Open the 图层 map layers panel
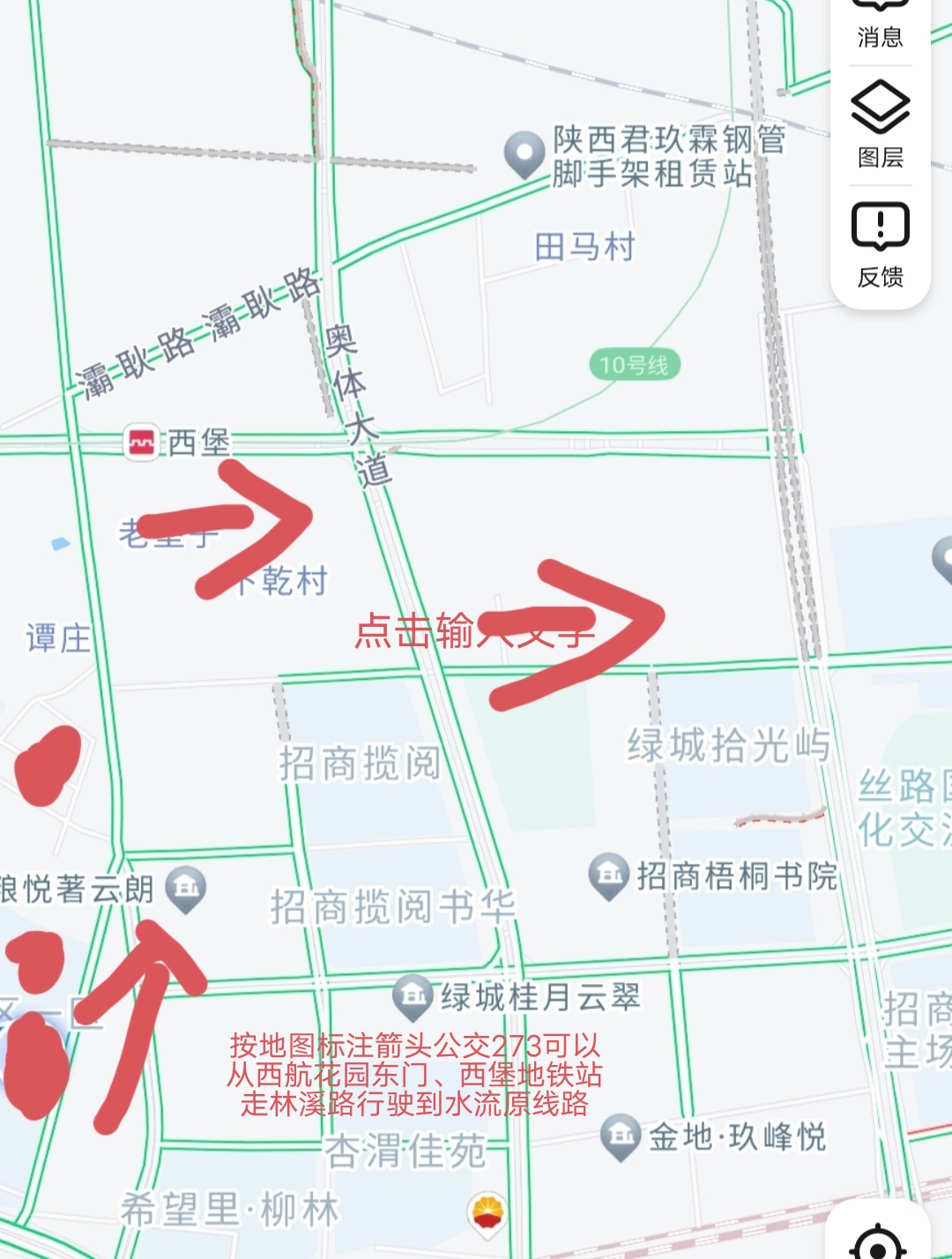The image size is (952, 1259). pyautogui.click(x=880, y=124)
